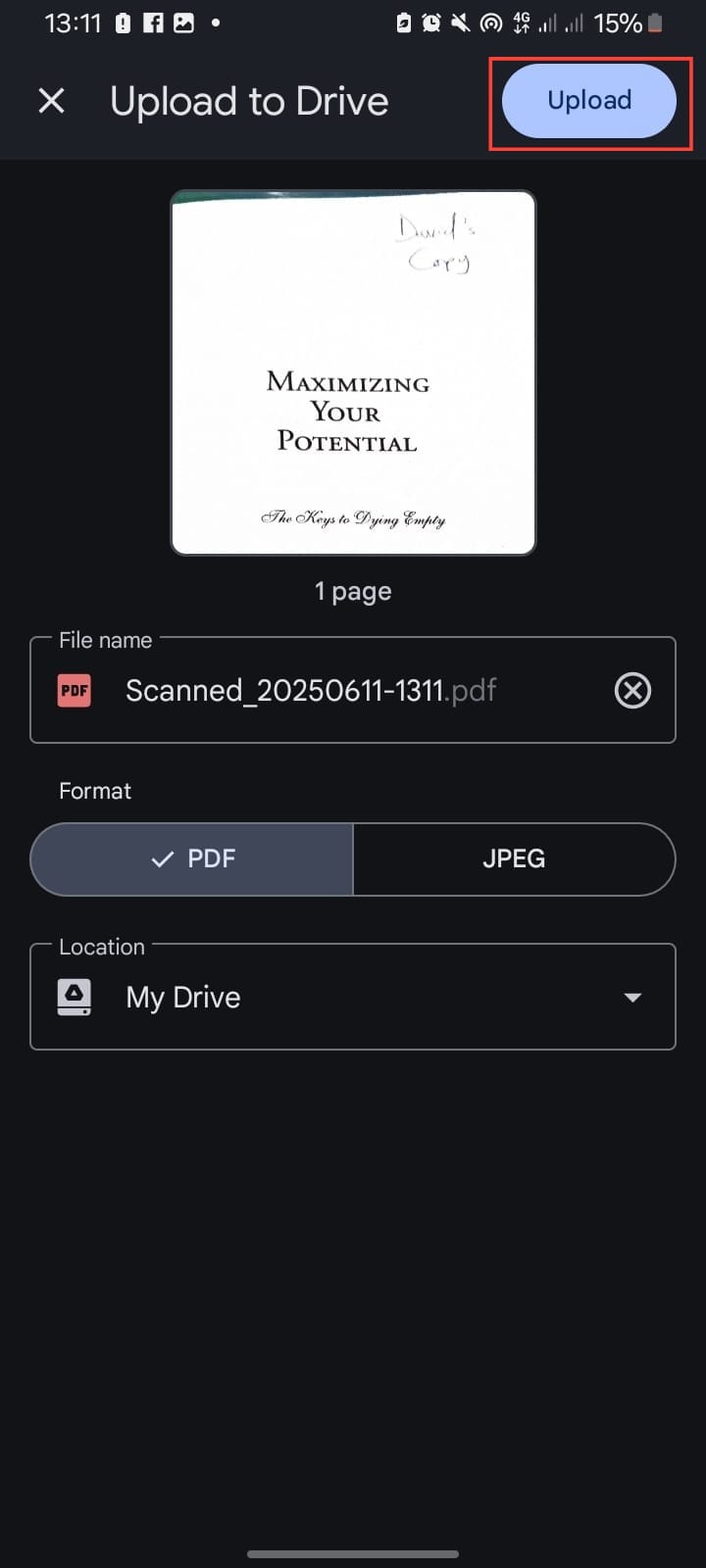Open the scanned page preview

click(x=353, y=372)
